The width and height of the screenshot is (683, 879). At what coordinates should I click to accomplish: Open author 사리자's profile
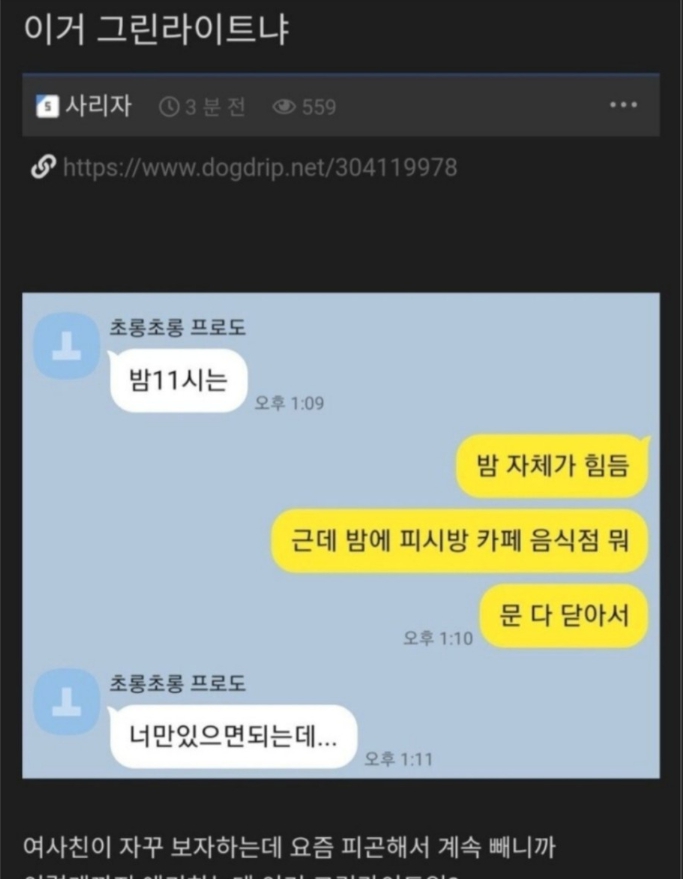tap(96, 106)
